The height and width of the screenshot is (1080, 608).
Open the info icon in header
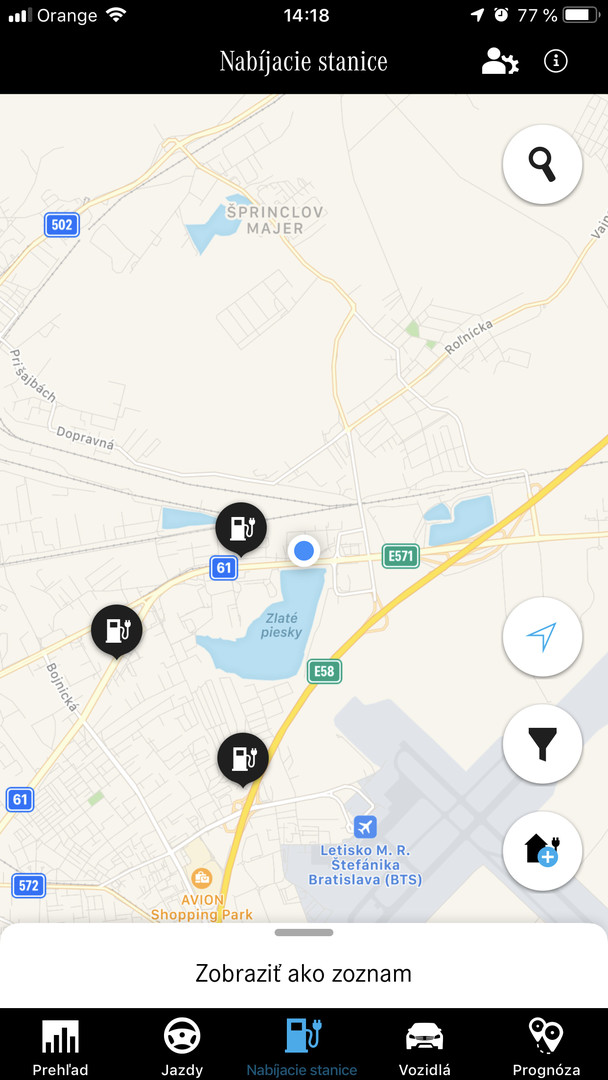556,61
